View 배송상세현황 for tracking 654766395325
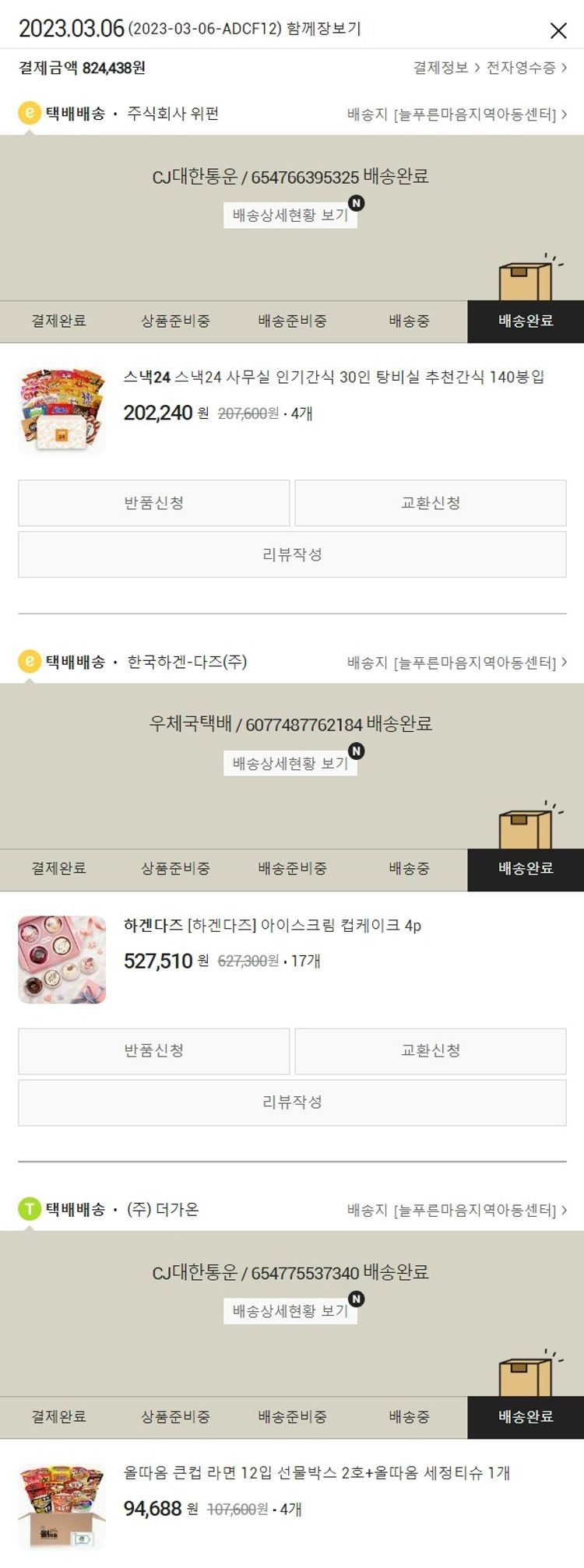Screen dimensions: 584x1568 [x=290, y=215]
